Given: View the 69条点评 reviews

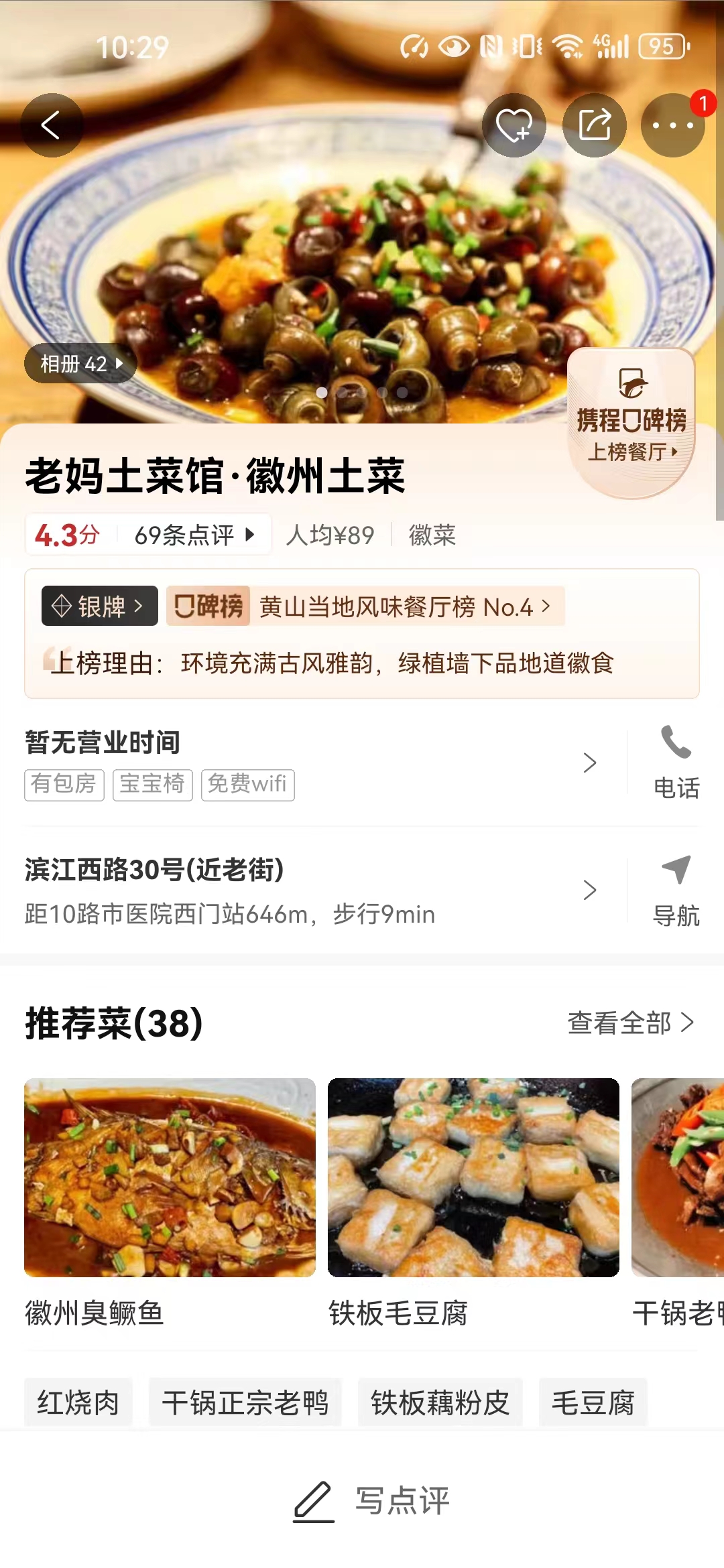Looking at the screenshot, I should pos(194,535).
